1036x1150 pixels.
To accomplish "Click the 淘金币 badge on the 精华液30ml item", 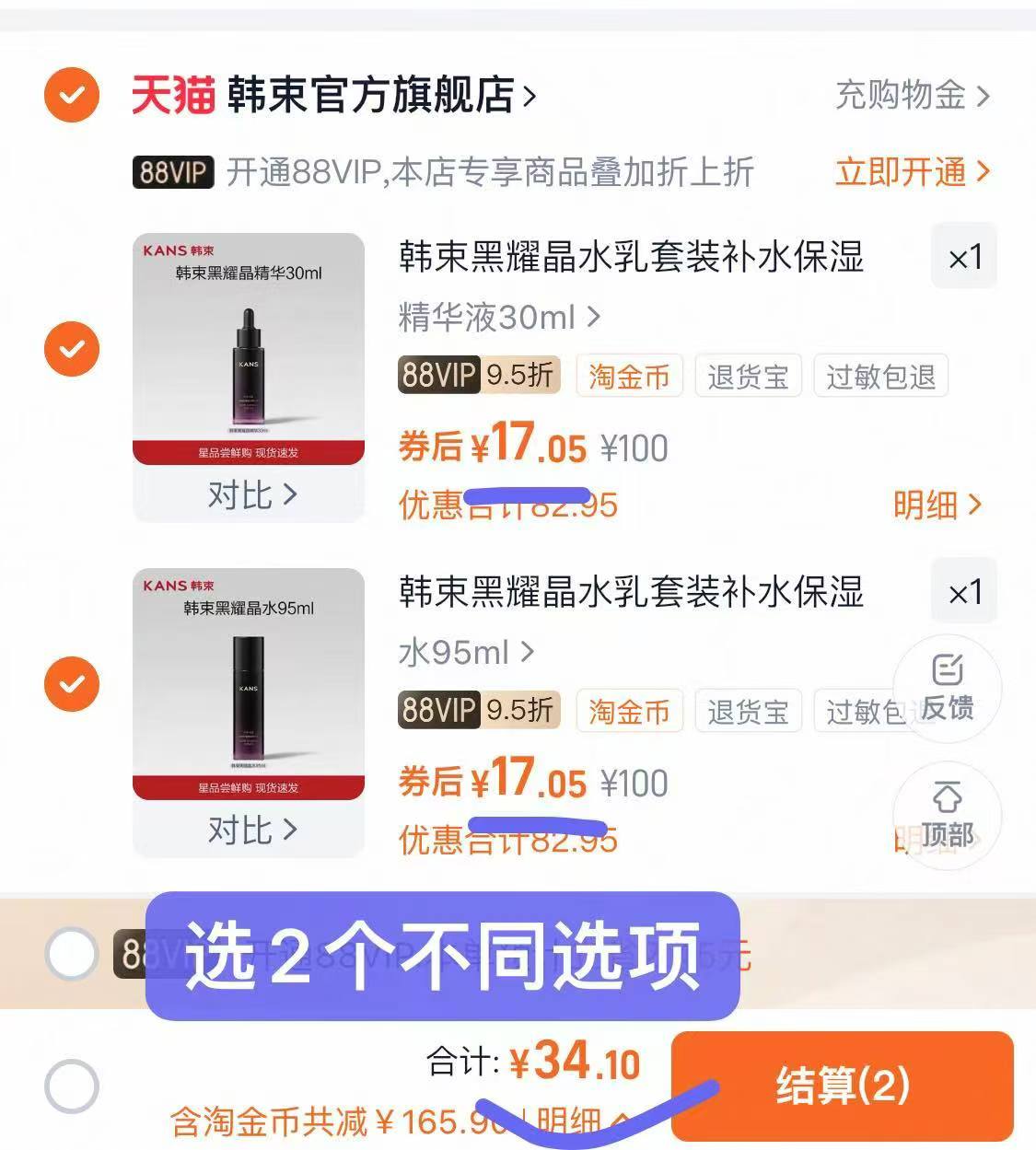I will coord(629,376).
